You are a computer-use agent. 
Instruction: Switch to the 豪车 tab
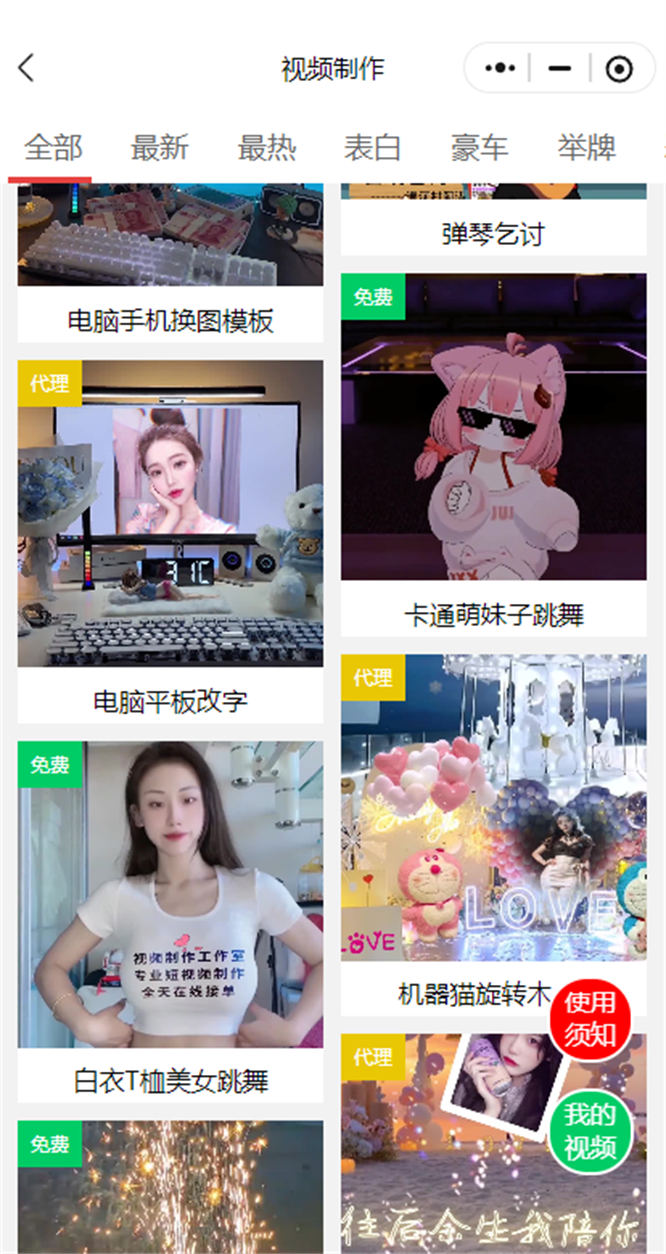[x=479, y=148]
